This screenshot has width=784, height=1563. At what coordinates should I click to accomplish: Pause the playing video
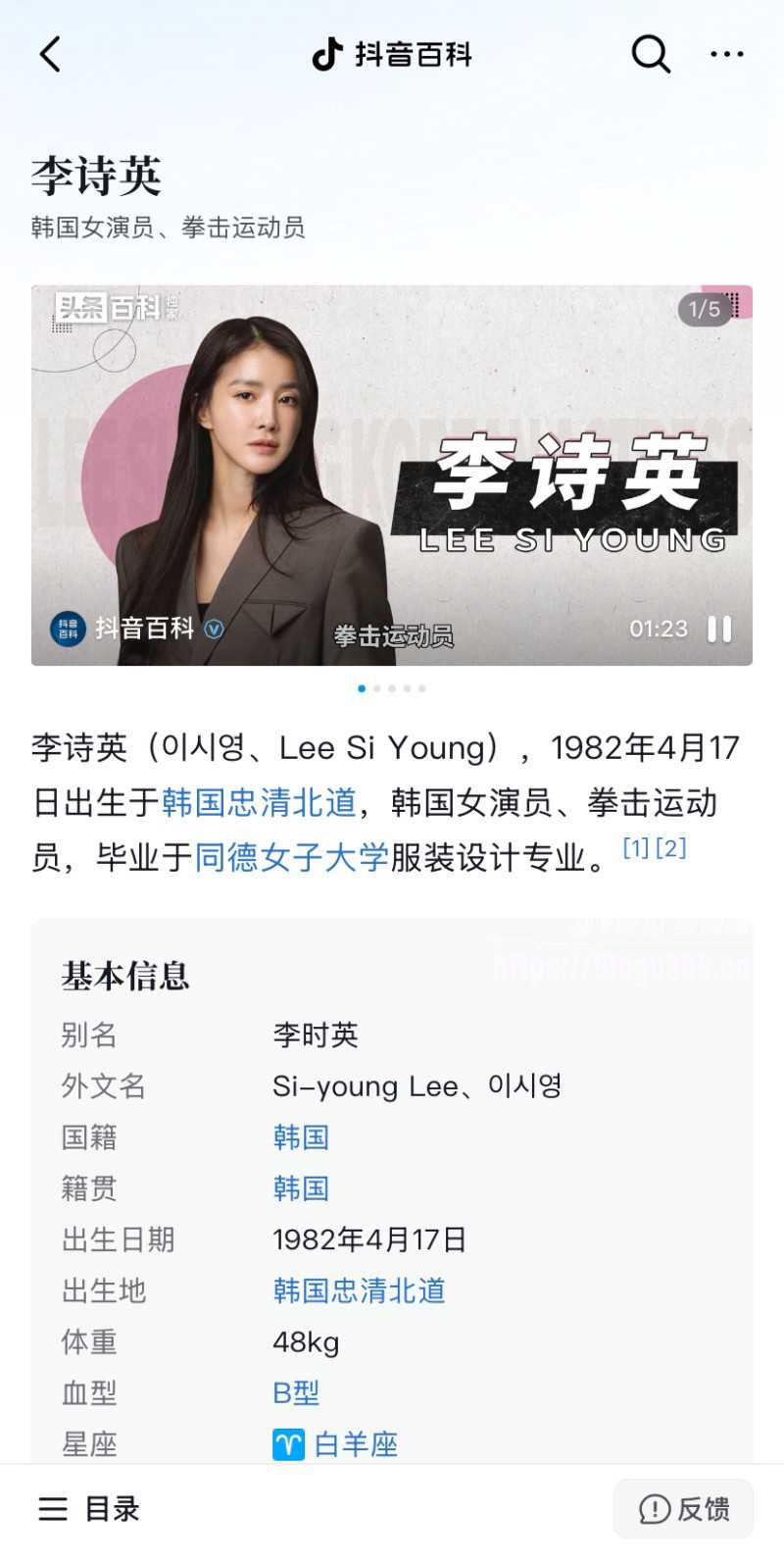tap(720, 629)
